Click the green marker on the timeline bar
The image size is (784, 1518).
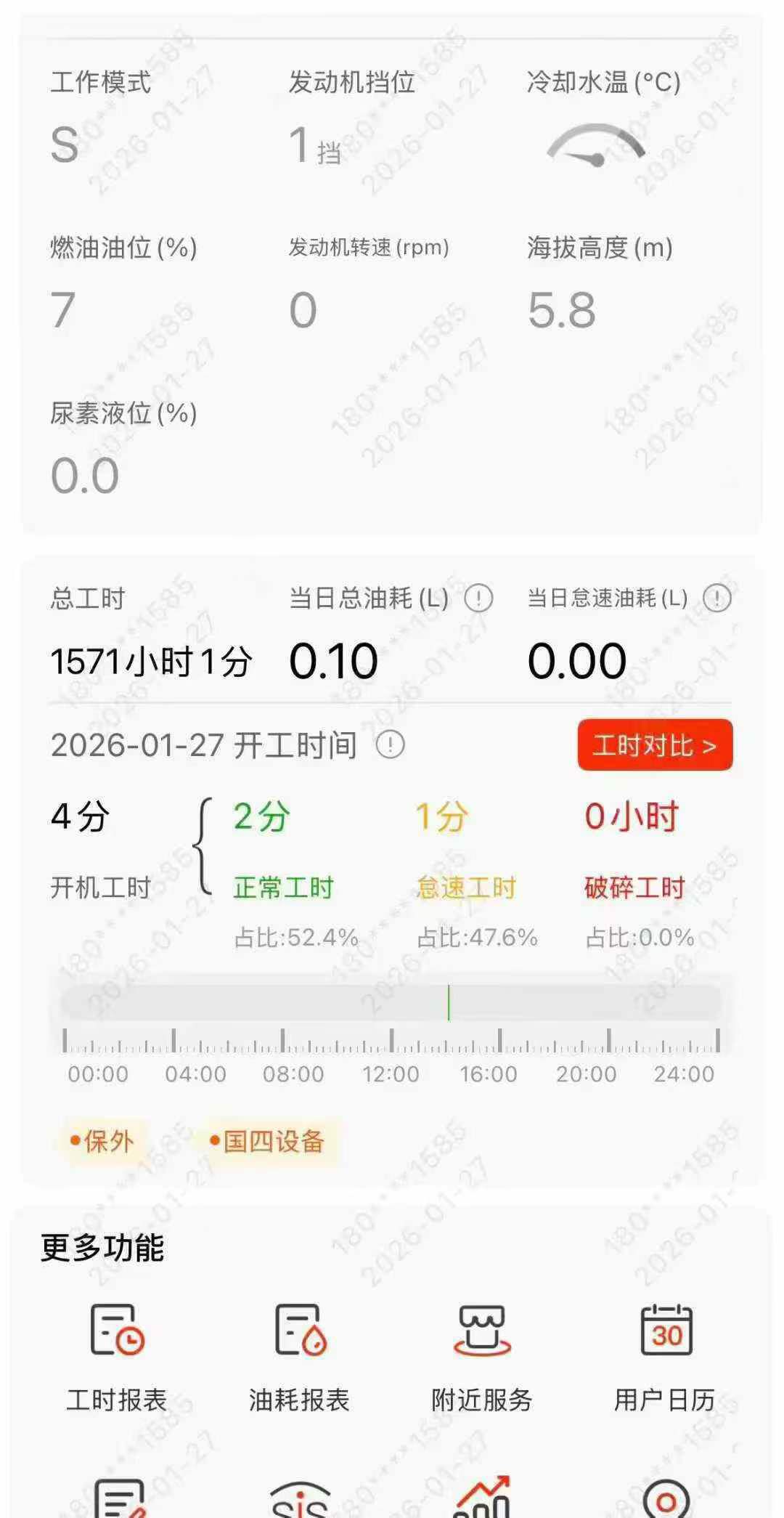pyautogui.click(x=449, y=1004)
